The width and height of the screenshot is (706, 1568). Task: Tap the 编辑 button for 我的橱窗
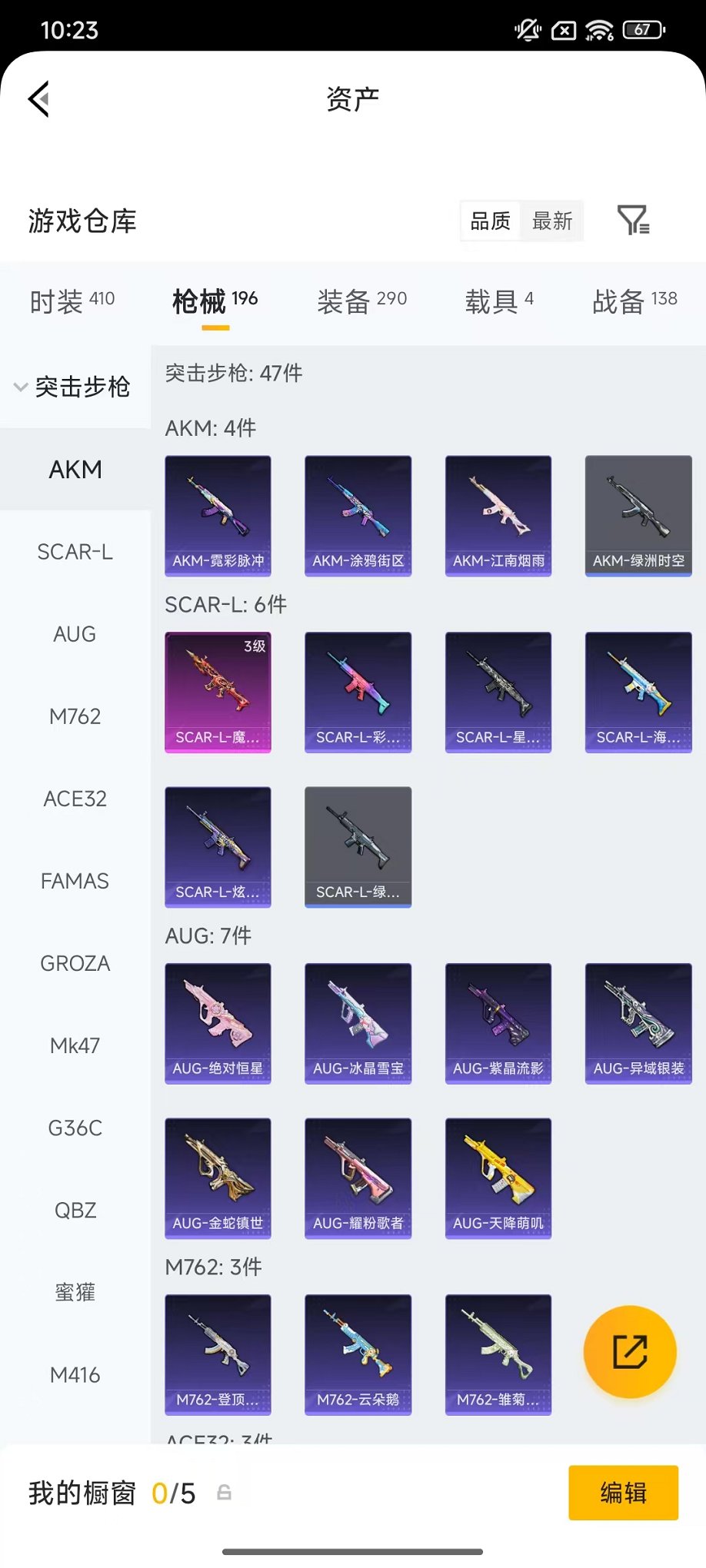(623, 1493)
